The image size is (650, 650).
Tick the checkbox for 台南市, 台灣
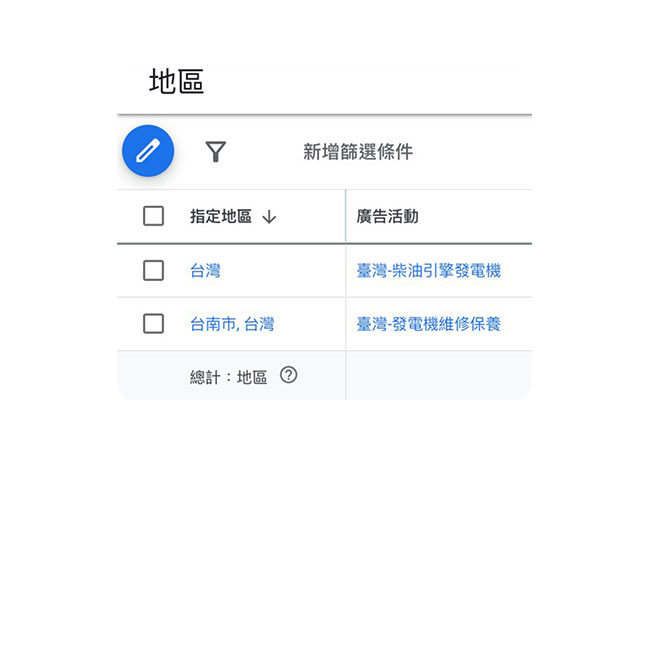tap(153, 324)
